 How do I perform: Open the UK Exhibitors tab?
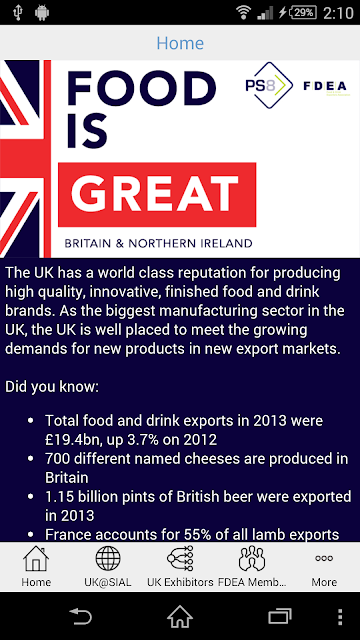tap(180, 567)
